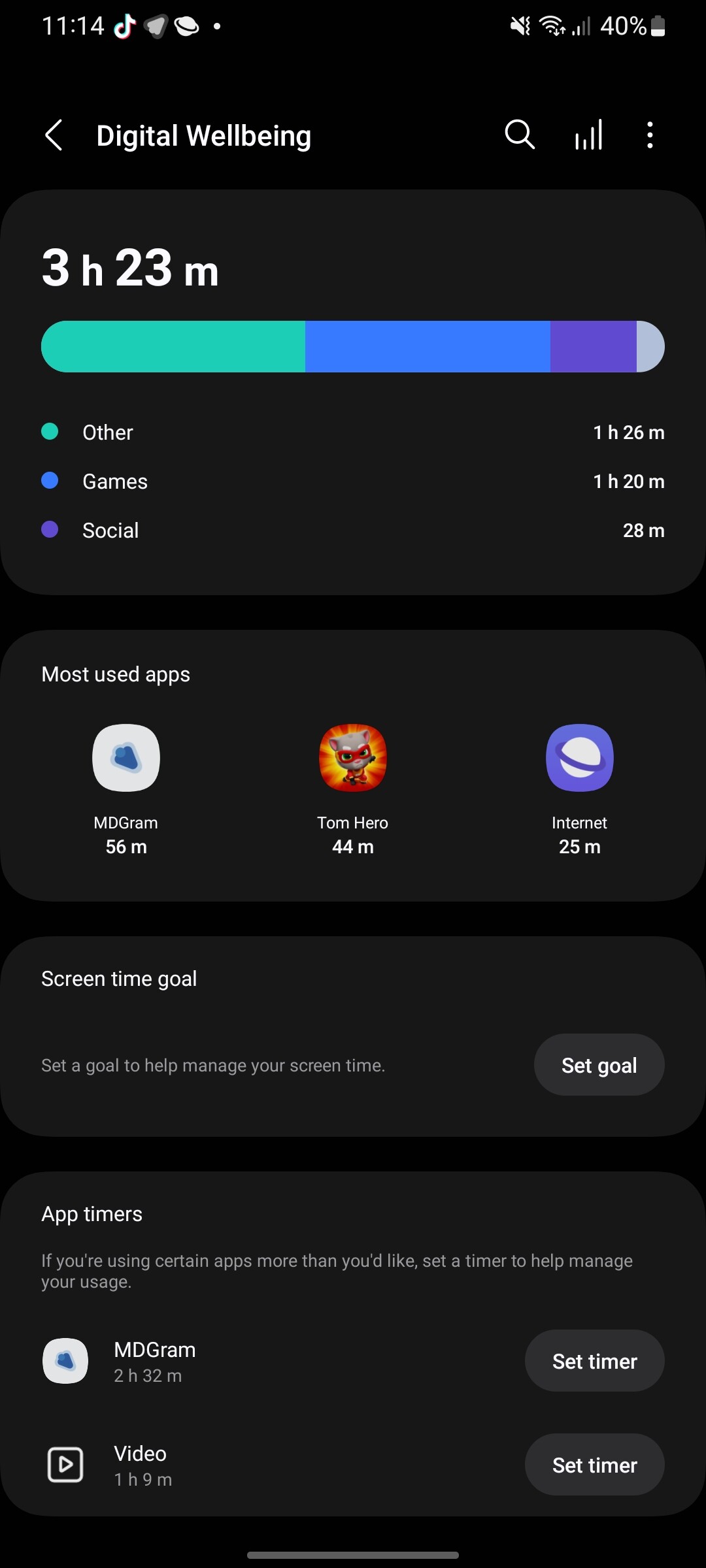
Task: Tap the Set goal button
Action: [599, 1065]
